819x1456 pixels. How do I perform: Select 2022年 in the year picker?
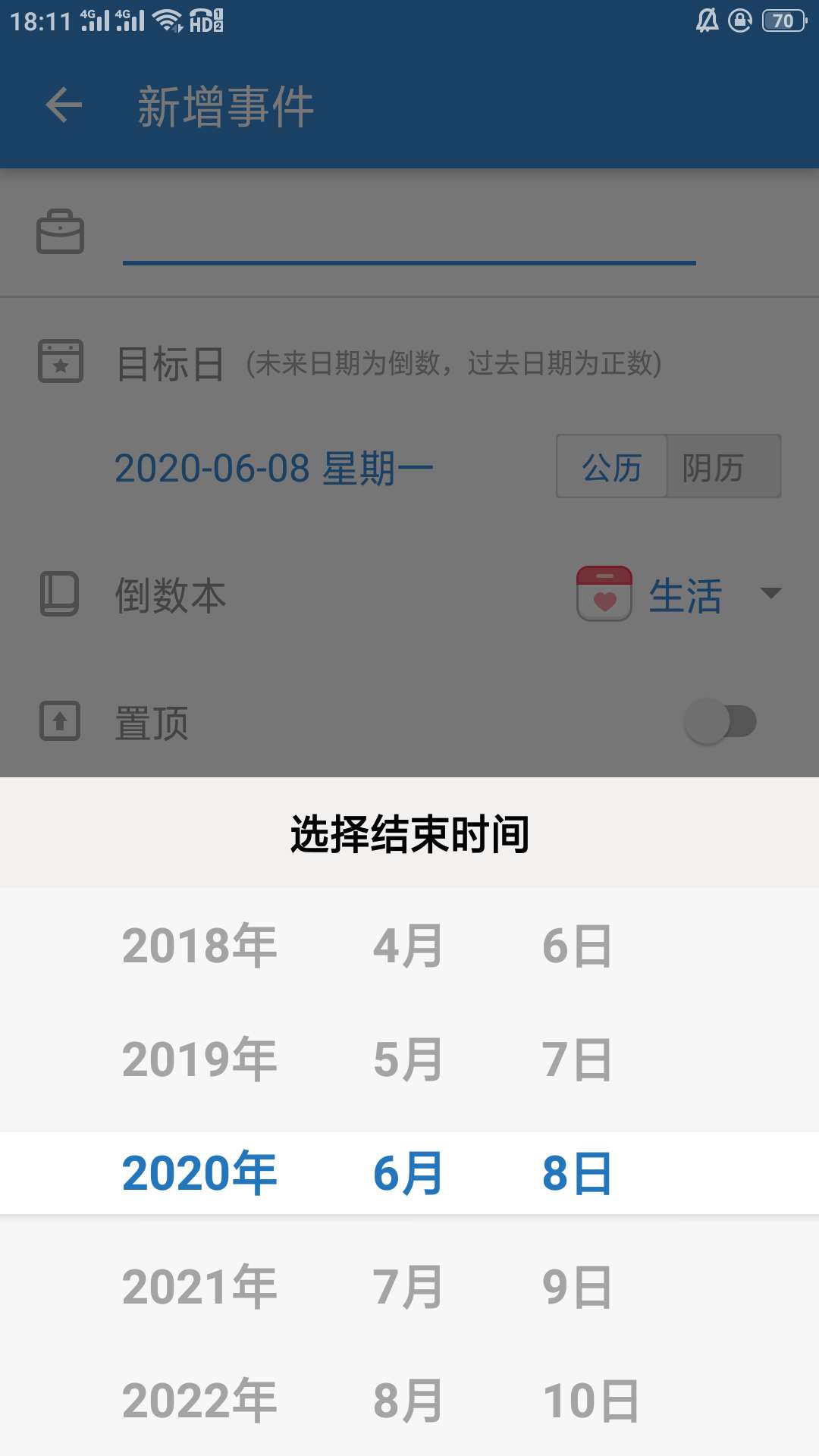(x=199, y=1400)
